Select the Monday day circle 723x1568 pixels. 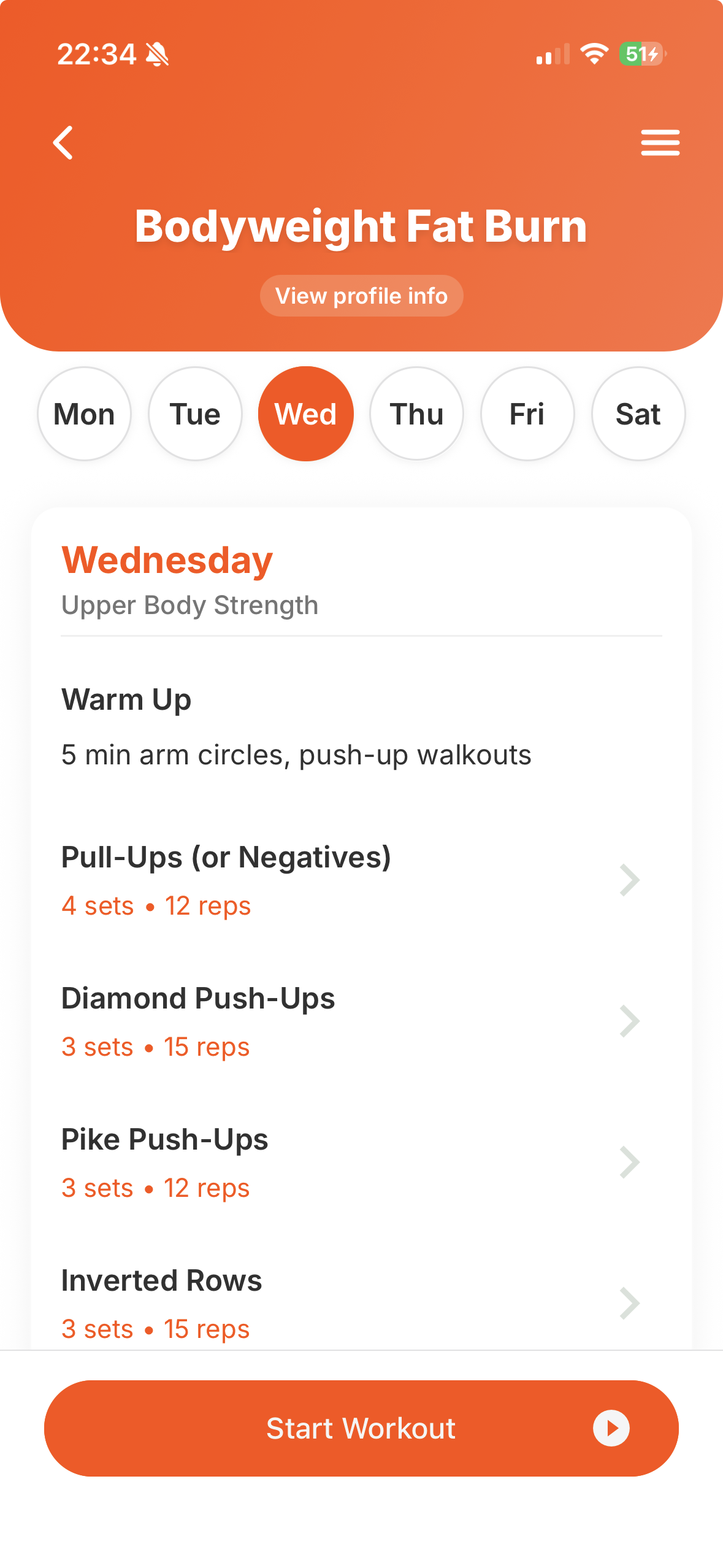pyautogui.click(x=84, y=413)
